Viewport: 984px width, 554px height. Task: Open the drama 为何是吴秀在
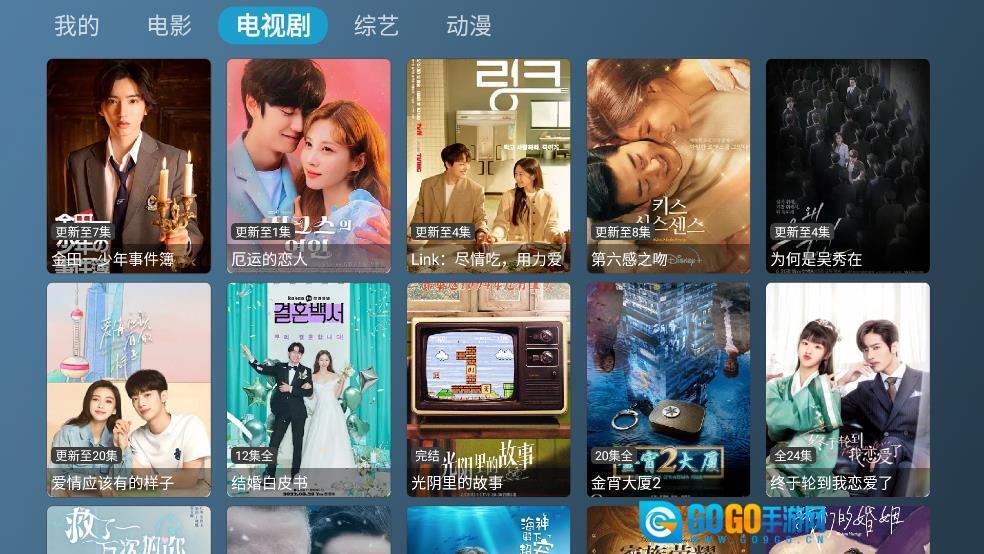[x=848, y=166]
